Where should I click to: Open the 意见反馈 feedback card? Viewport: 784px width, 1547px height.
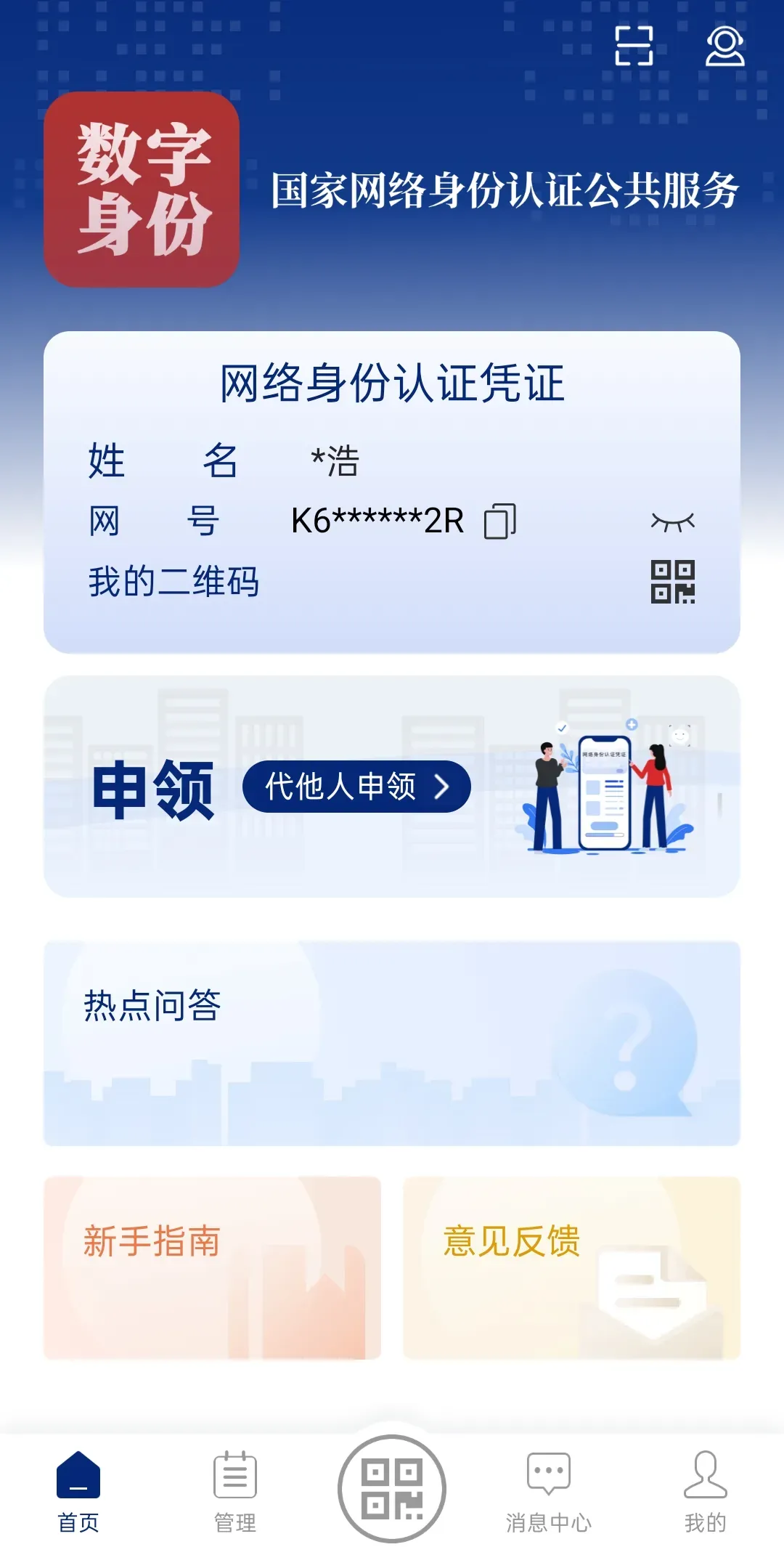571,1267
